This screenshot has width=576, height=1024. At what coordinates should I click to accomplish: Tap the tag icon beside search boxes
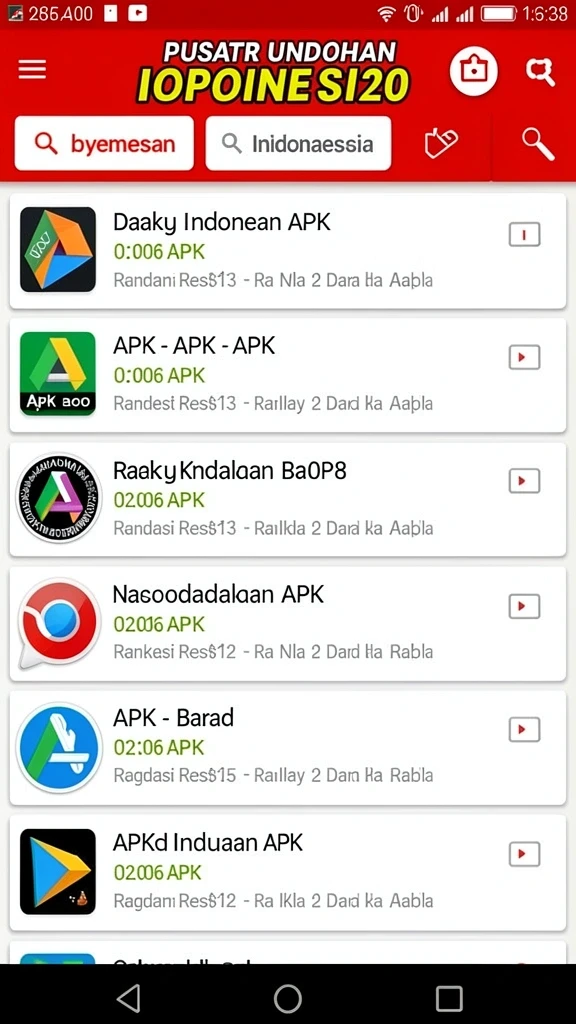point(441,143)
